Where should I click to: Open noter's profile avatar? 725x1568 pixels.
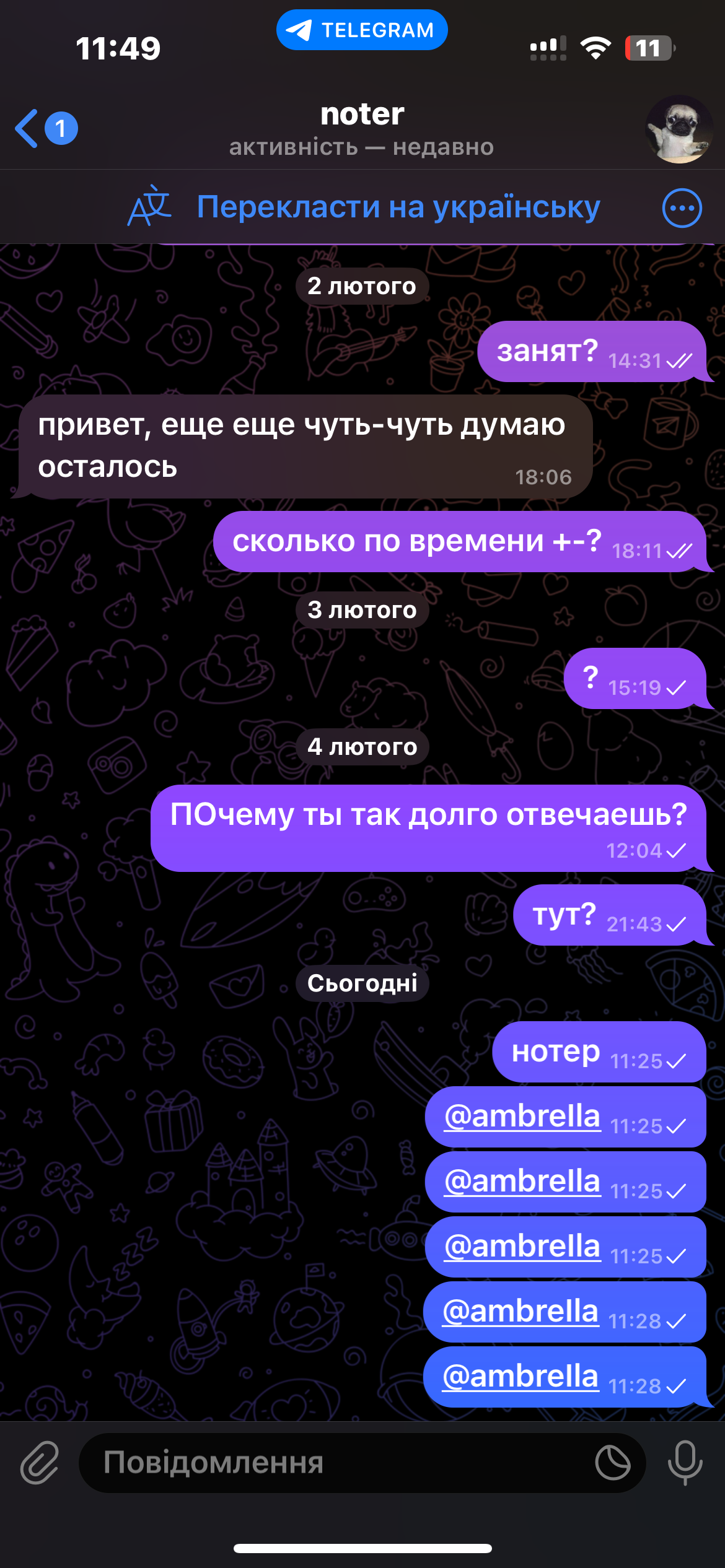[x=679, y=129]
